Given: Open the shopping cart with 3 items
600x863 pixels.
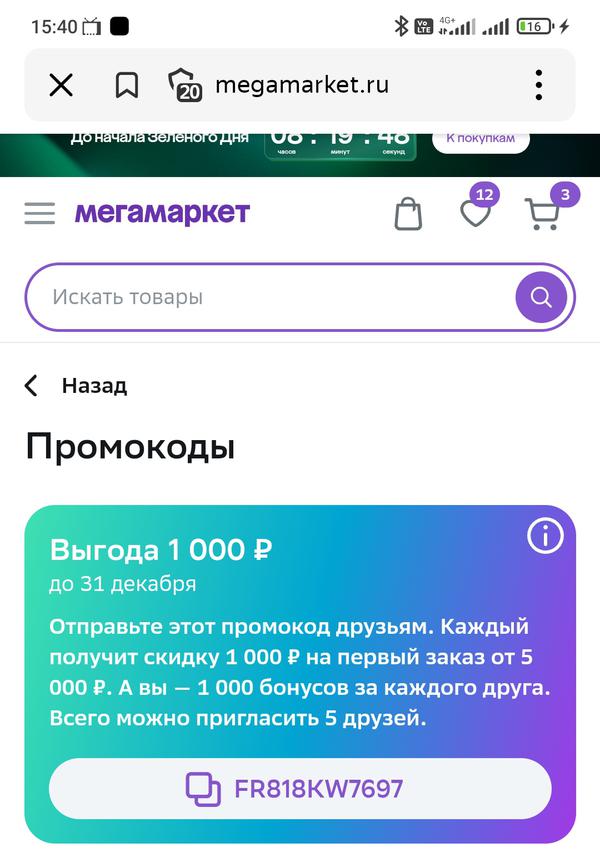Looking at the screenshot, I should [542, 213].
